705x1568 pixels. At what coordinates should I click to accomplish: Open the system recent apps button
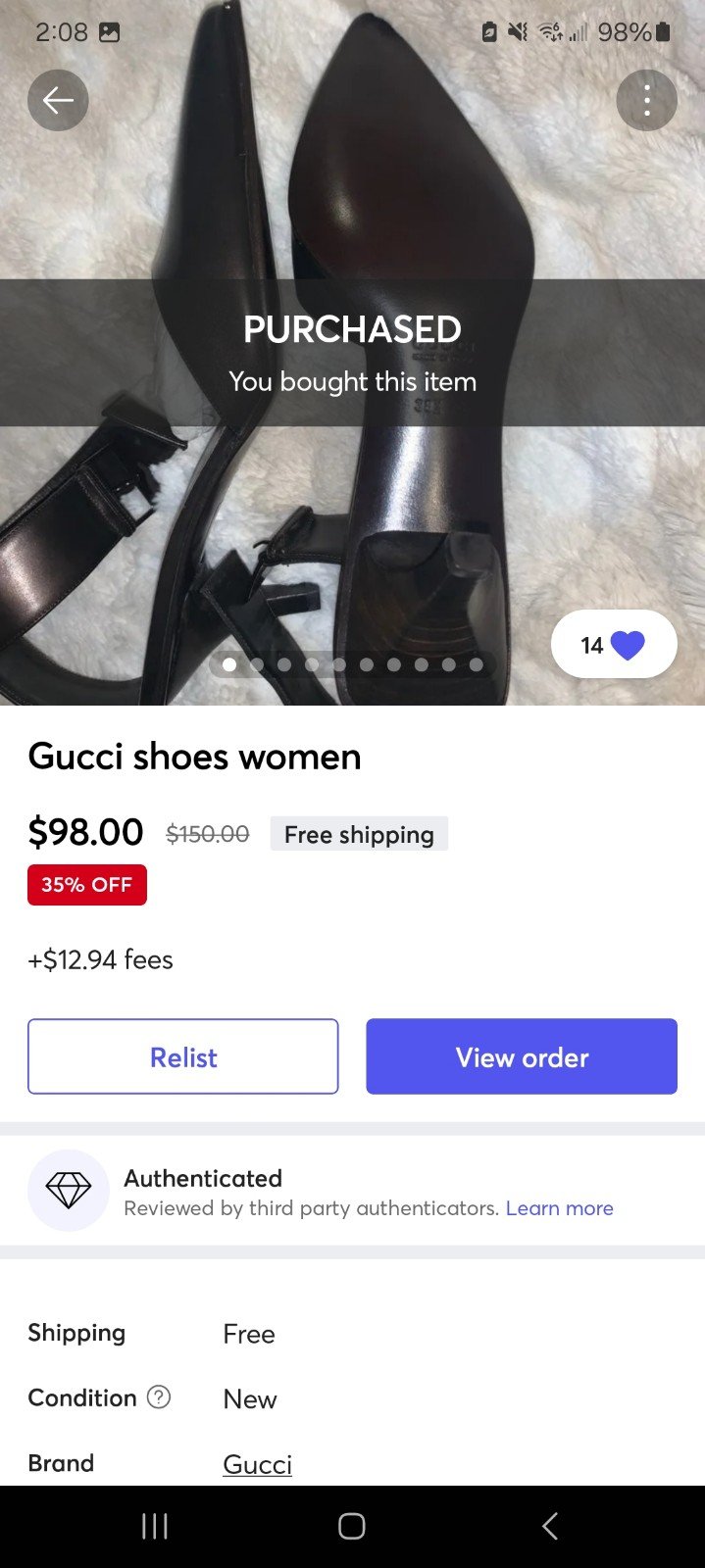click(x=155, y=1526)
